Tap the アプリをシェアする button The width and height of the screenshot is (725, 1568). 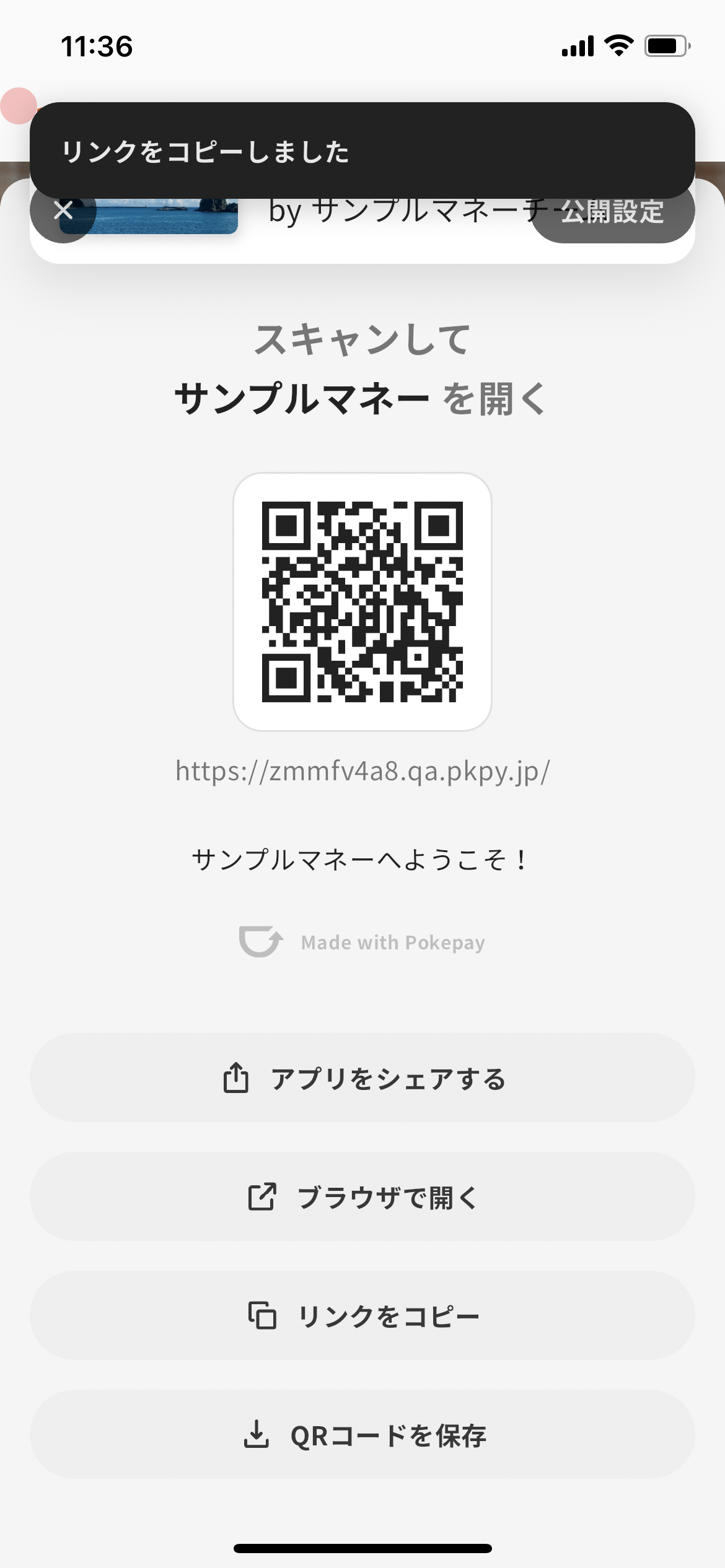[x=362, y=1078]
